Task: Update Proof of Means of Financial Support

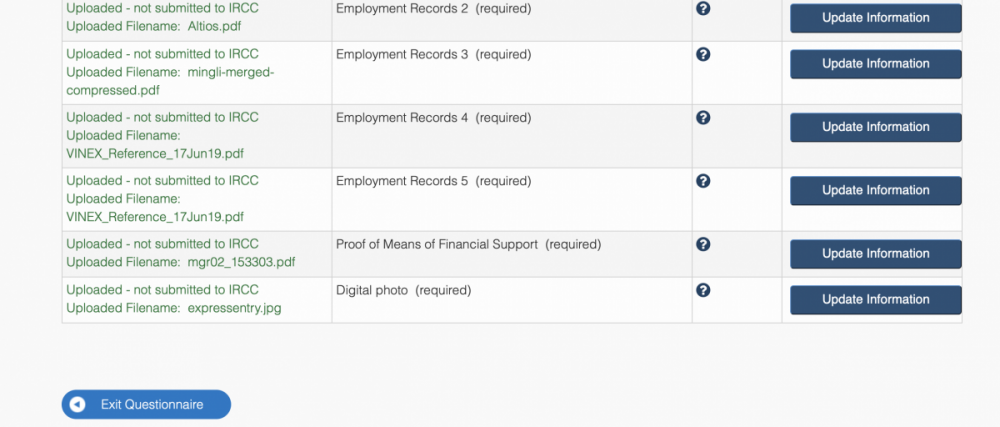Action: pos(875,253)
